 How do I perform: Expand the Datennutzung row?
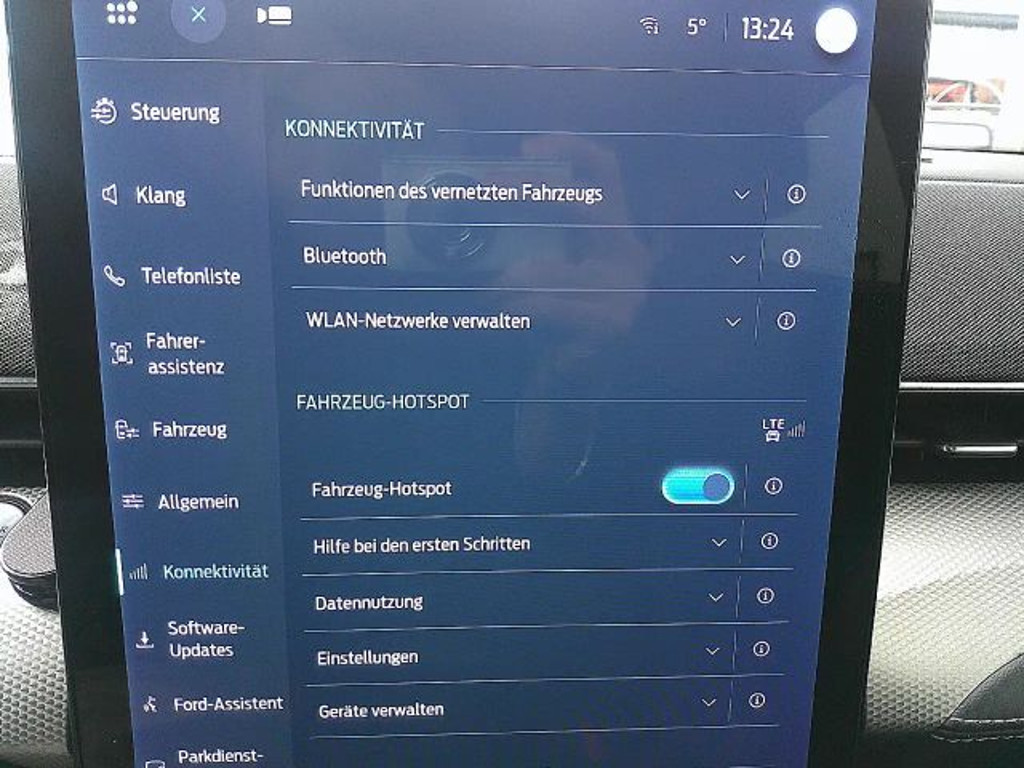pos(715,597)
